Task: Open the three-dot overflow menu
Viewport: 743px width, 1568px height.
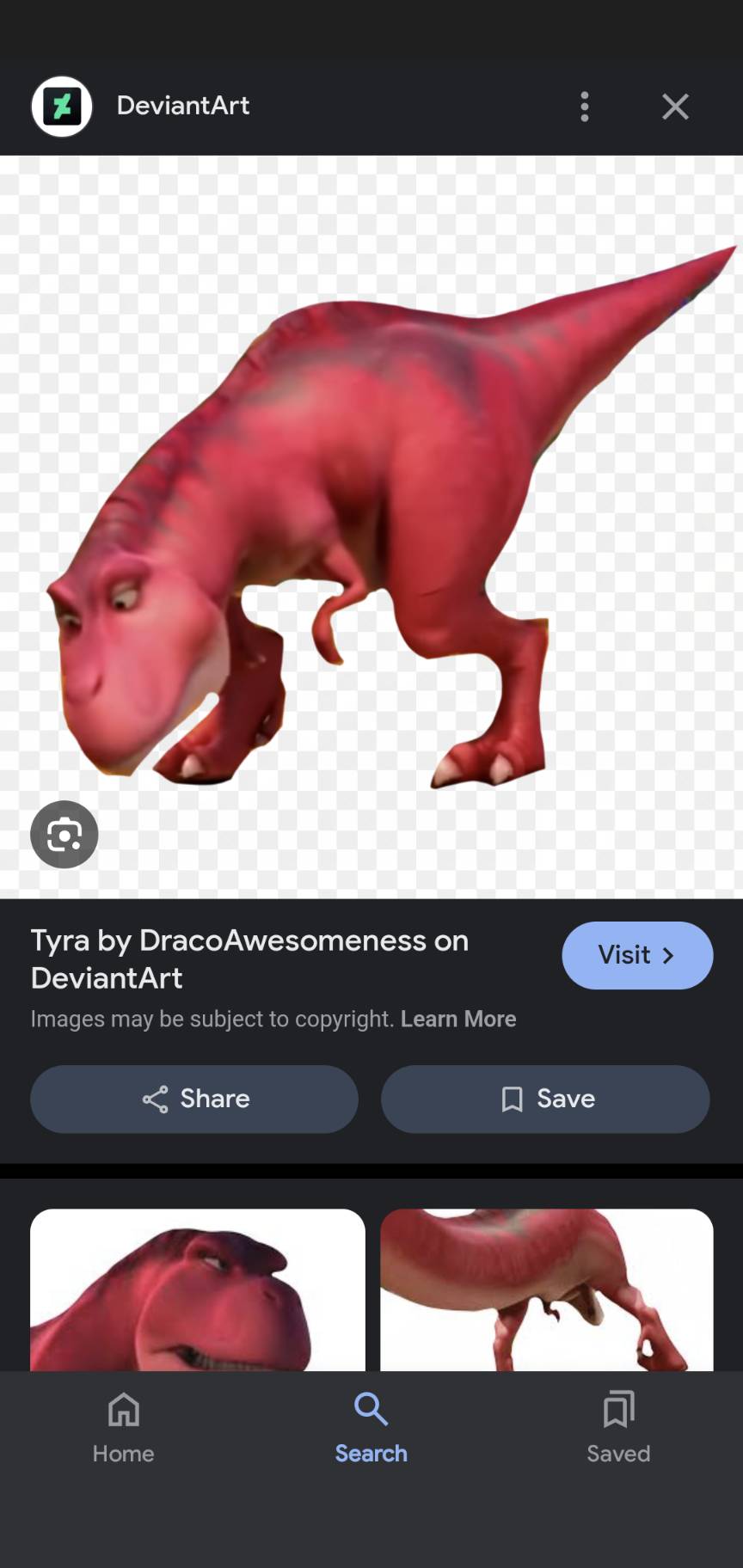Action: [x=585, y=107]
